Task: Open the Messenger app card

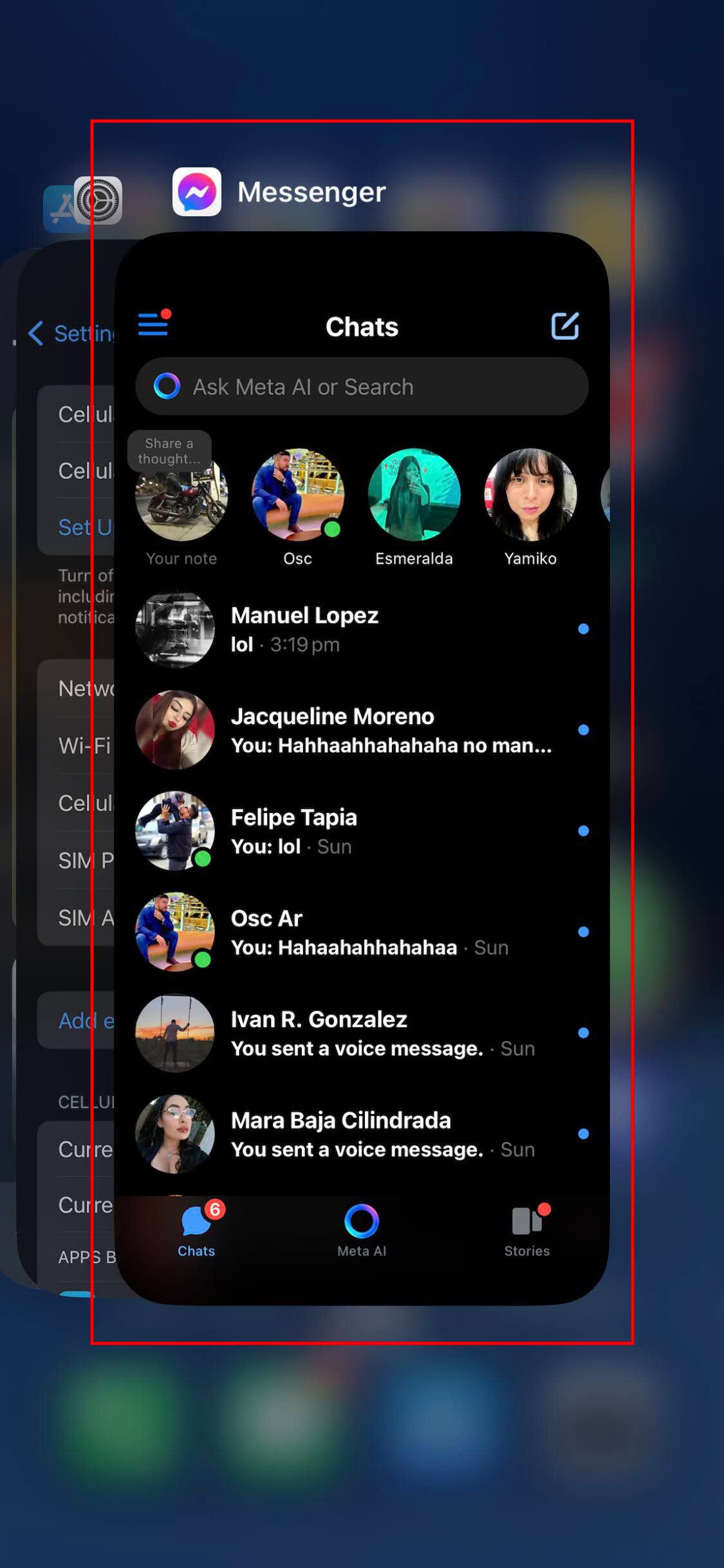Action: 362,766
